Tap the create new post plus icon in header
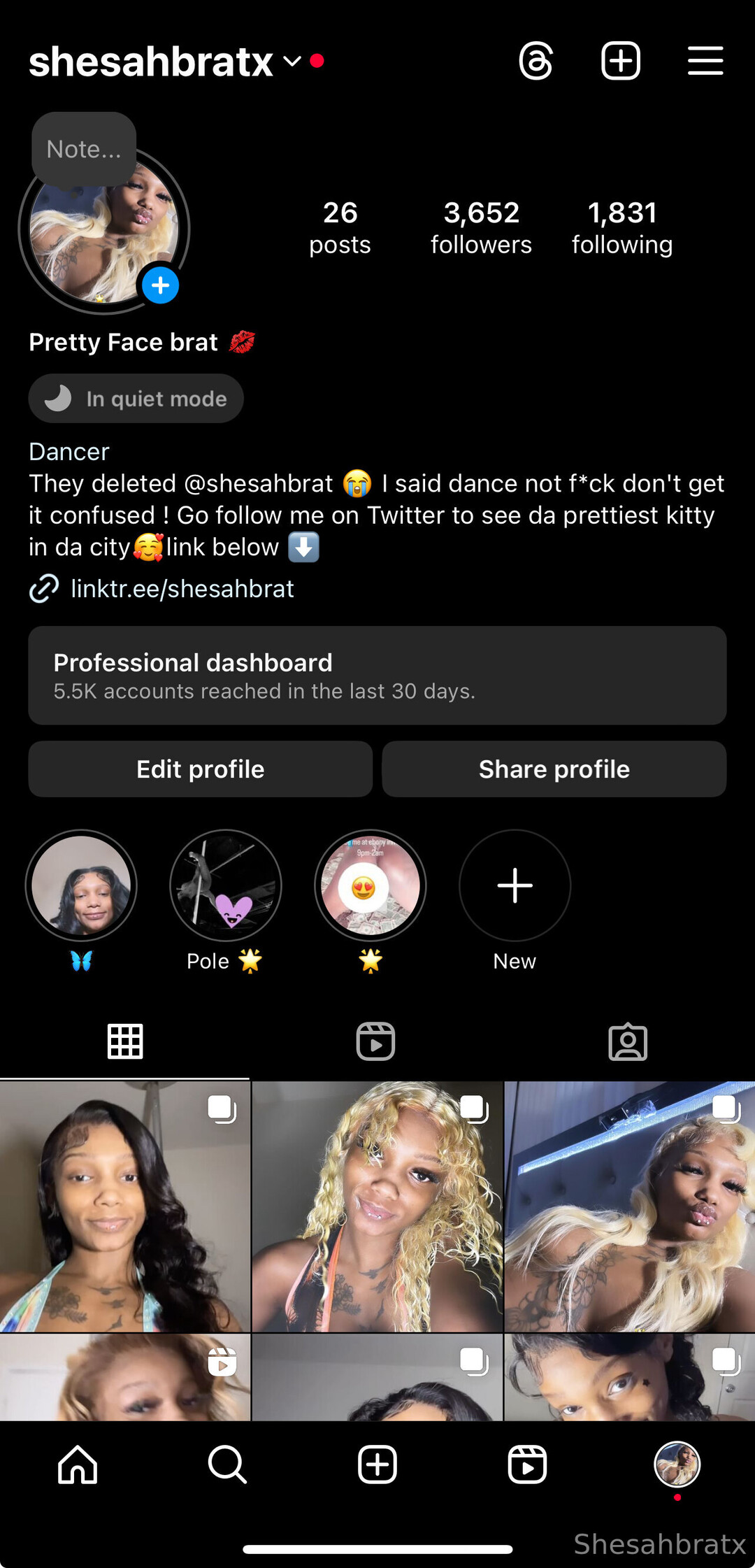Image resolution: width=755 pixels, height=1568 pixels. pyautogui.click(x=621, y=61)
